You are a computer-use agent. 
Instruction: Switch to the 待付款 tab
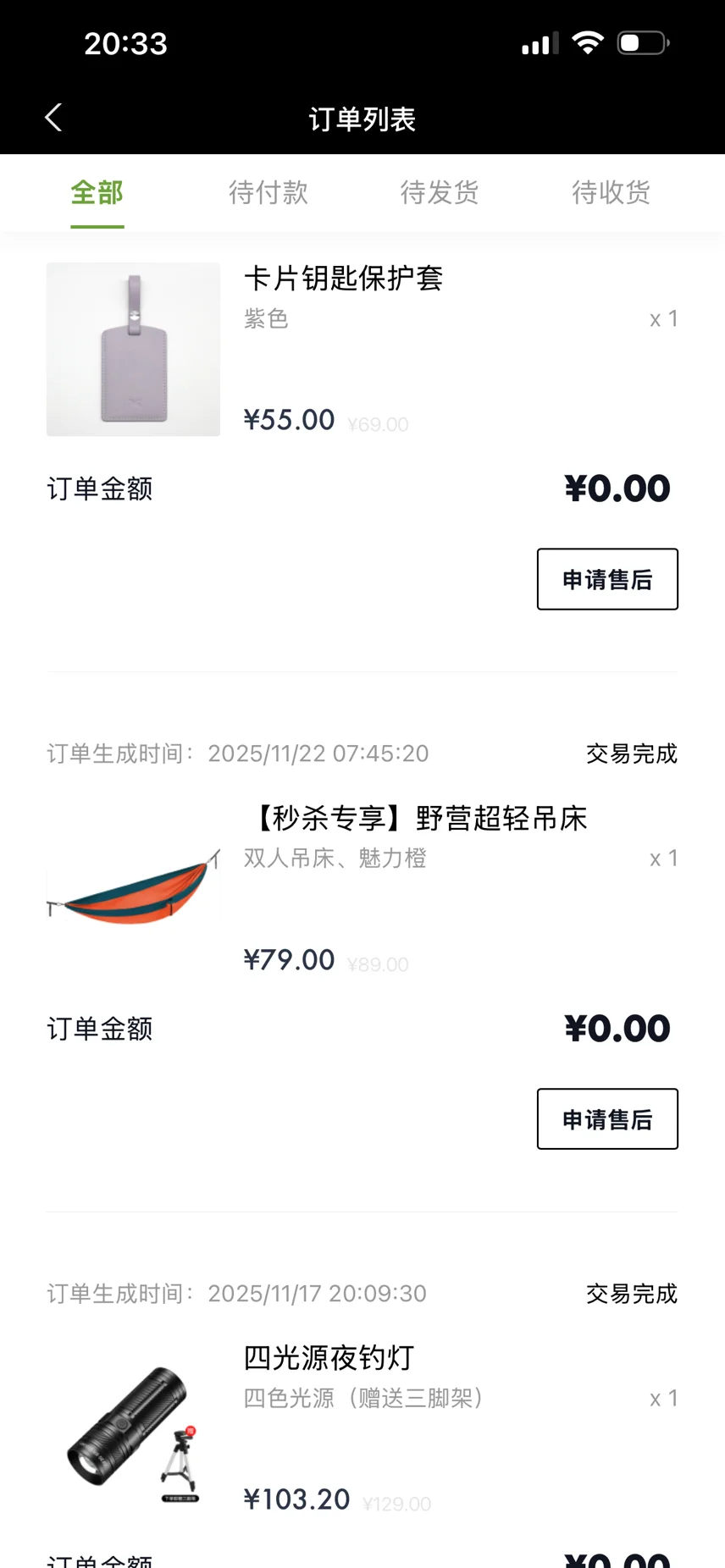point(268,193)
